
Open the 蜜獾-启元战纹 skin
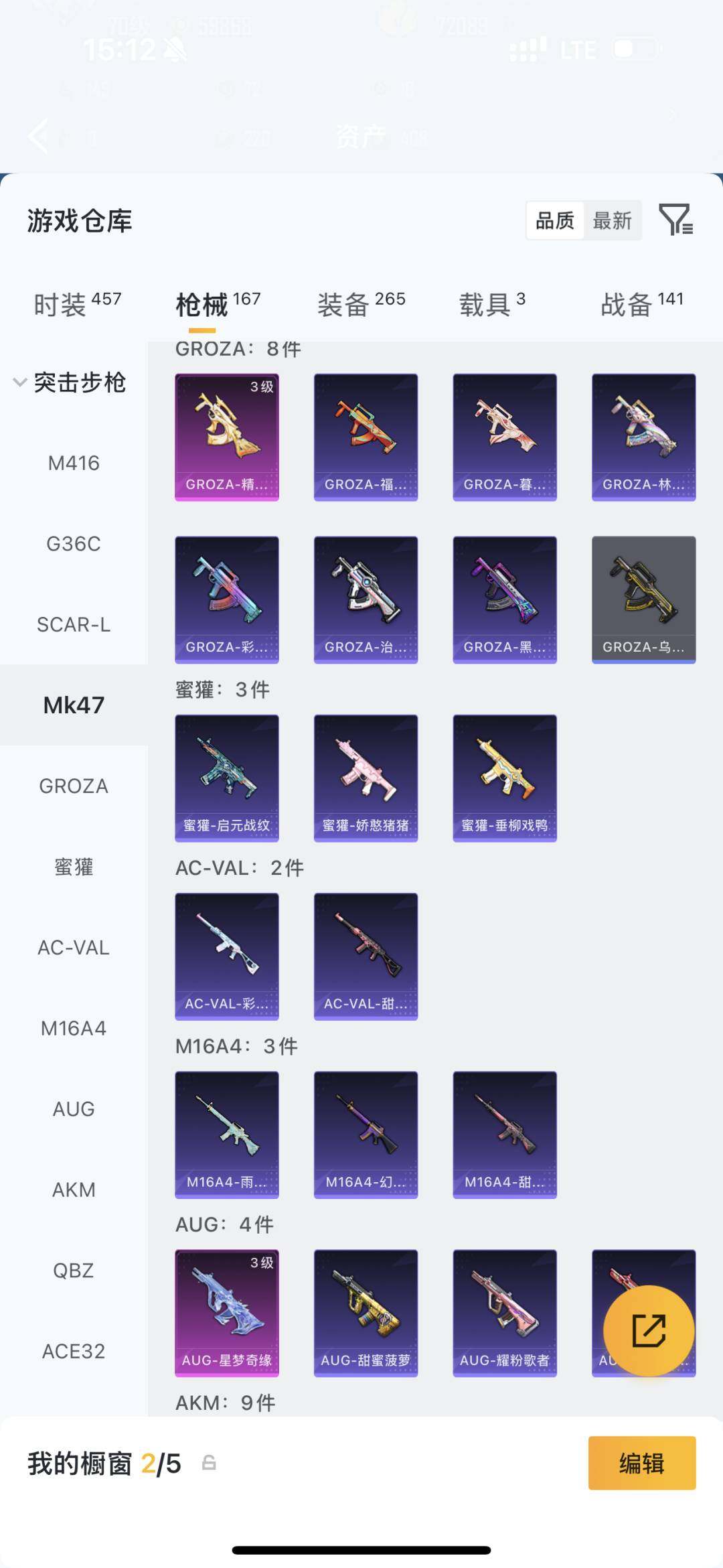227,778
